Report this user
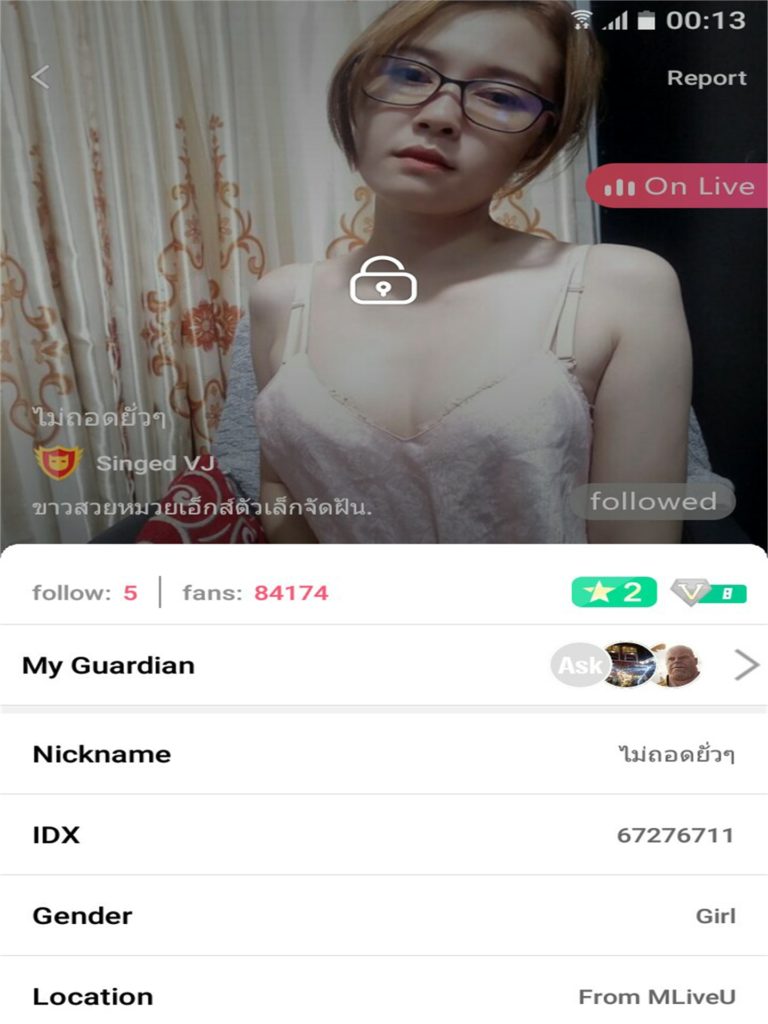This screenshot has width=768, height=1024. (x=706, y=78)
